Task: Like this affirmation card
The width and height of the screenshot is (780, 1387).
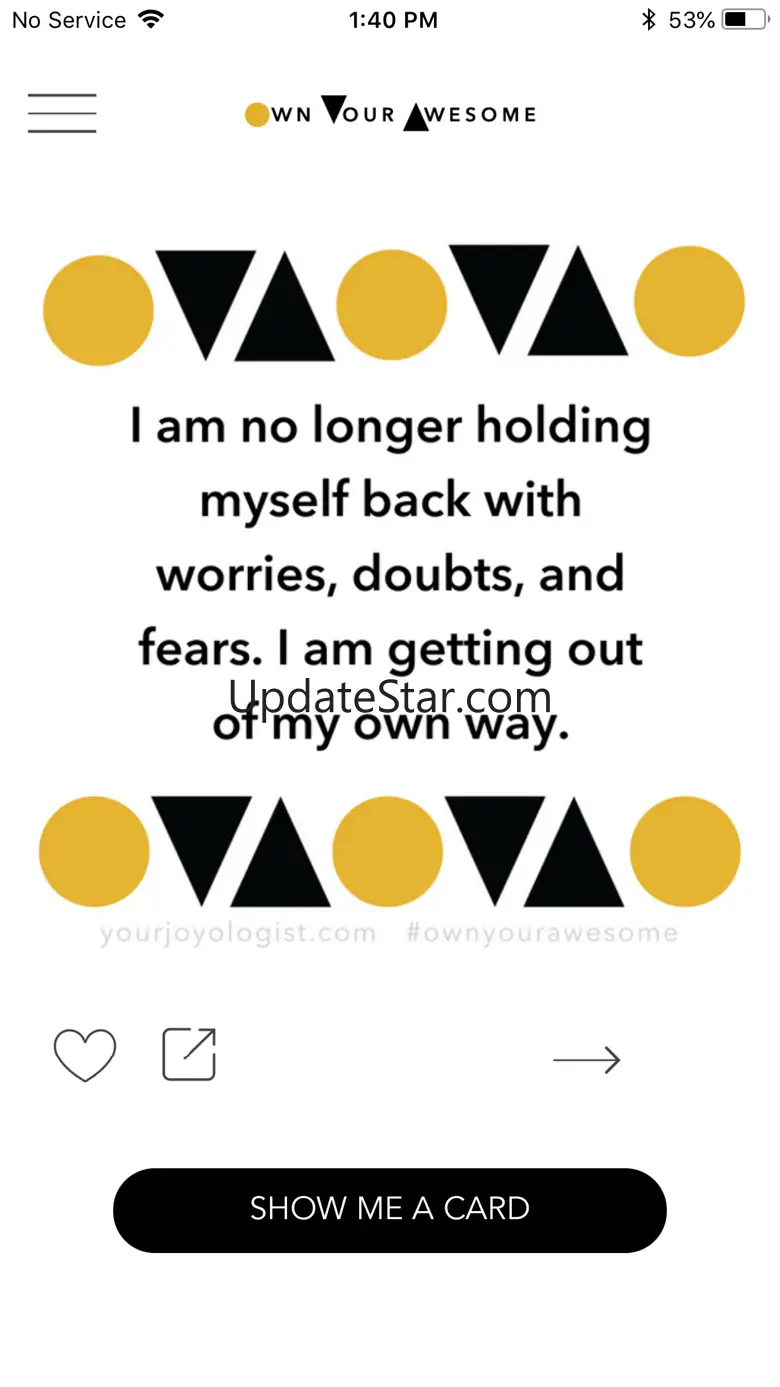Action: click(85, 1054)
